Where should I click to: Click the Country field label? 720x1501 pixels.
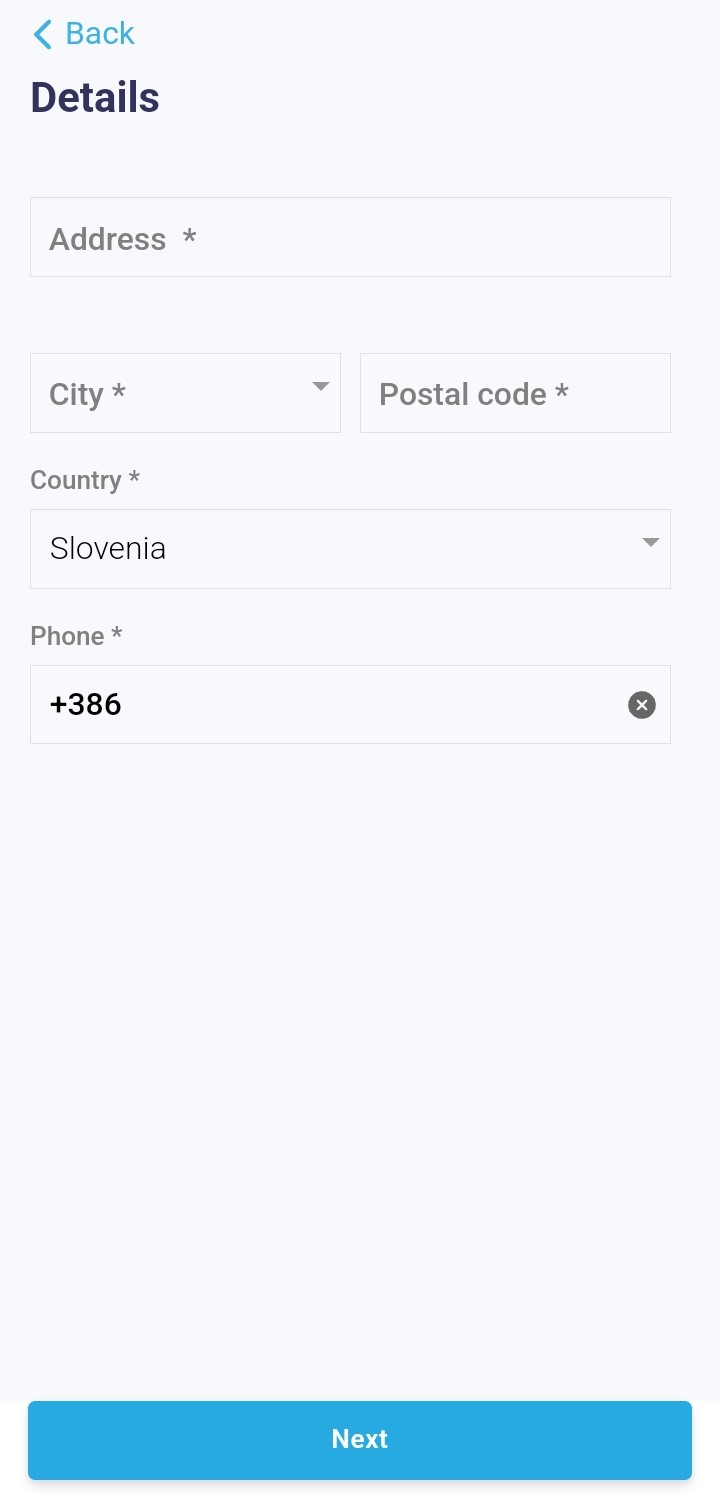(85, 480)
